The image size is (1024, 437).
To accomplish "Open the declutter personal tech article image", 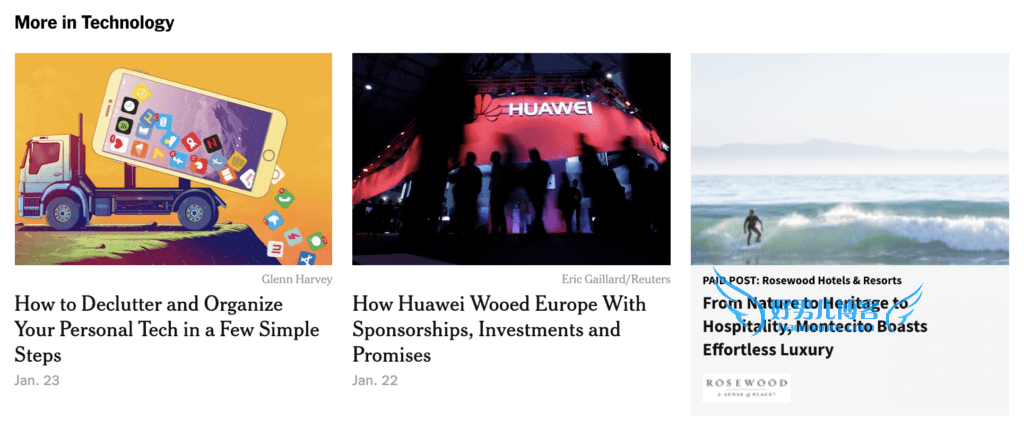I will [x=173, y=158].
